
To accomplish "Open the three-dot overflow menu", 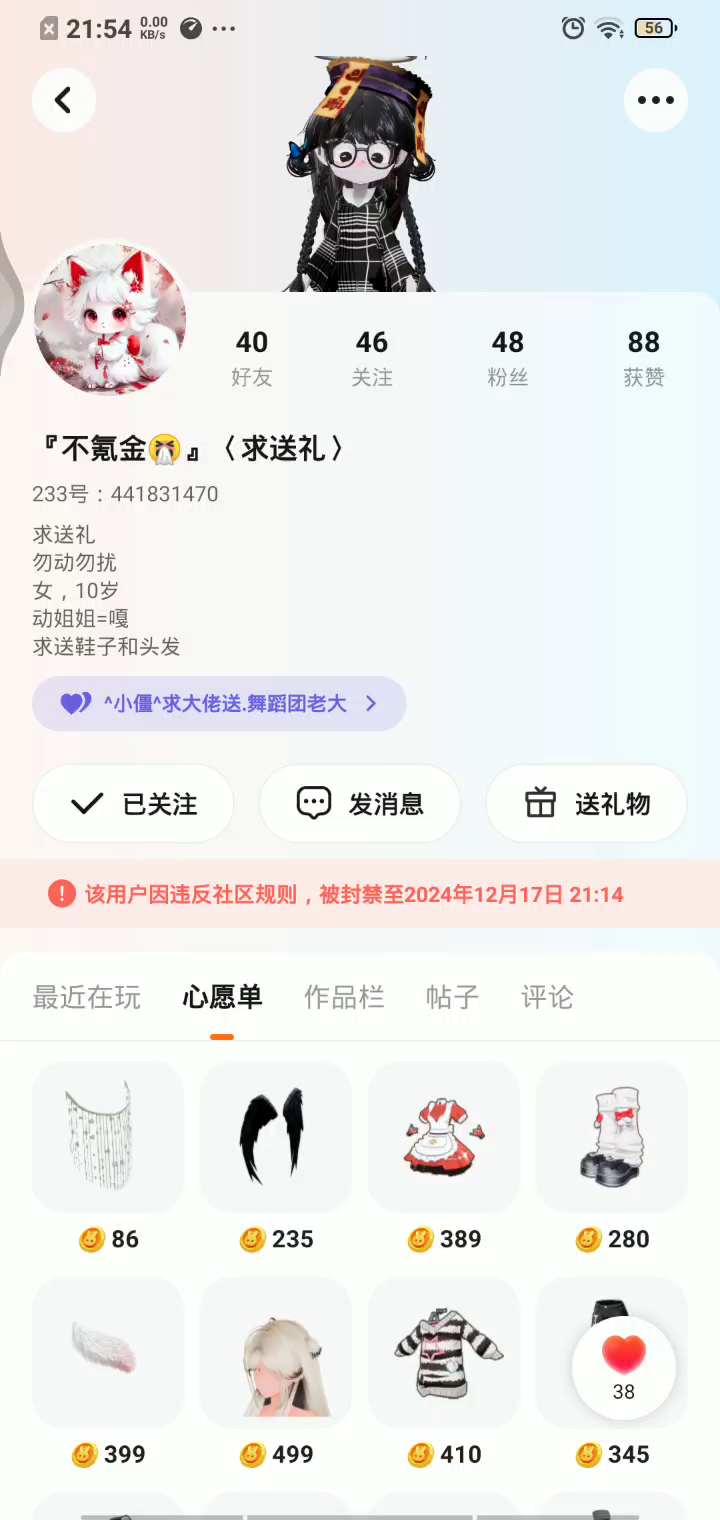I will (656, 100).
